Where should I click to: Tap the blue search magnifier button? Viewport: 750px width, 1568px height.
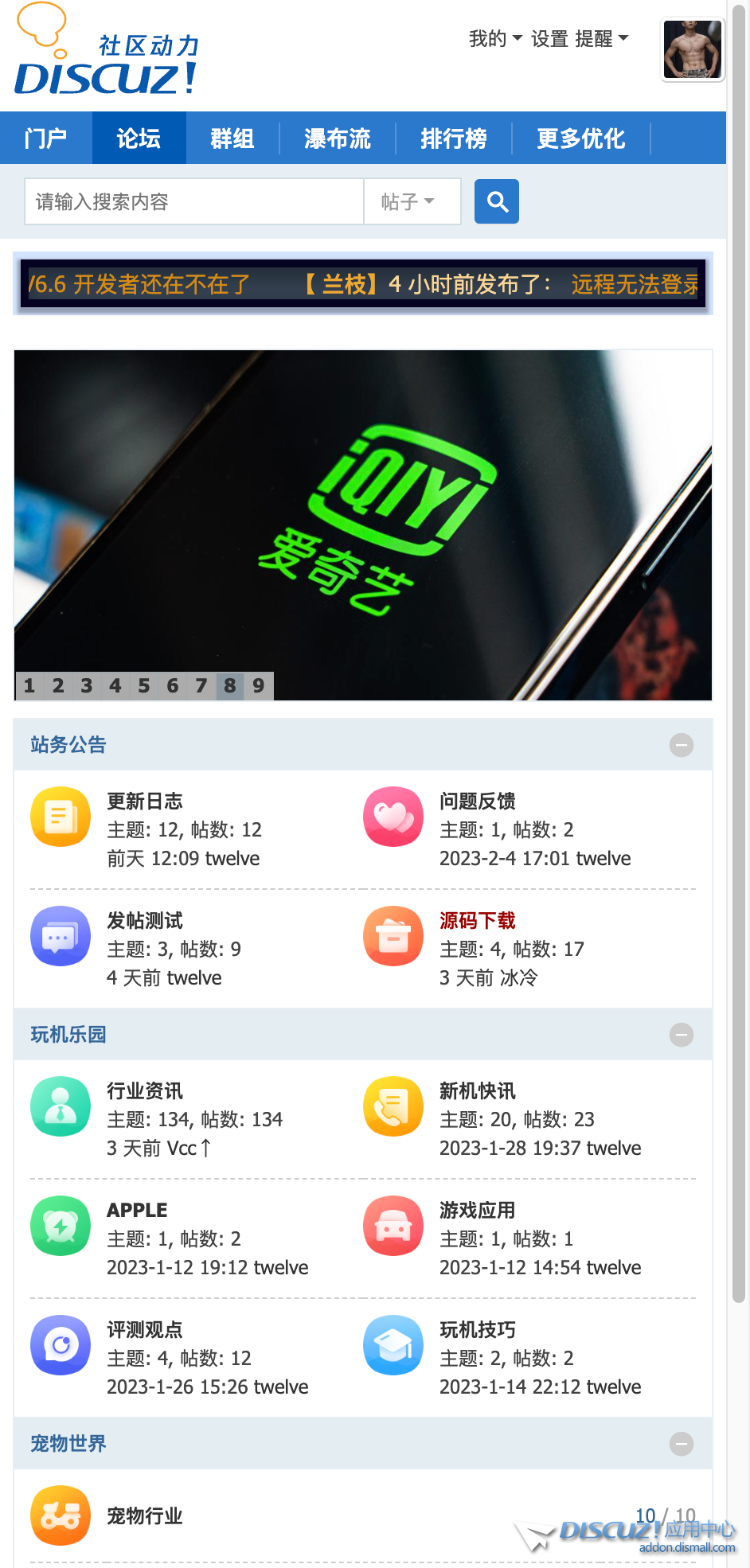coord(497,201)
